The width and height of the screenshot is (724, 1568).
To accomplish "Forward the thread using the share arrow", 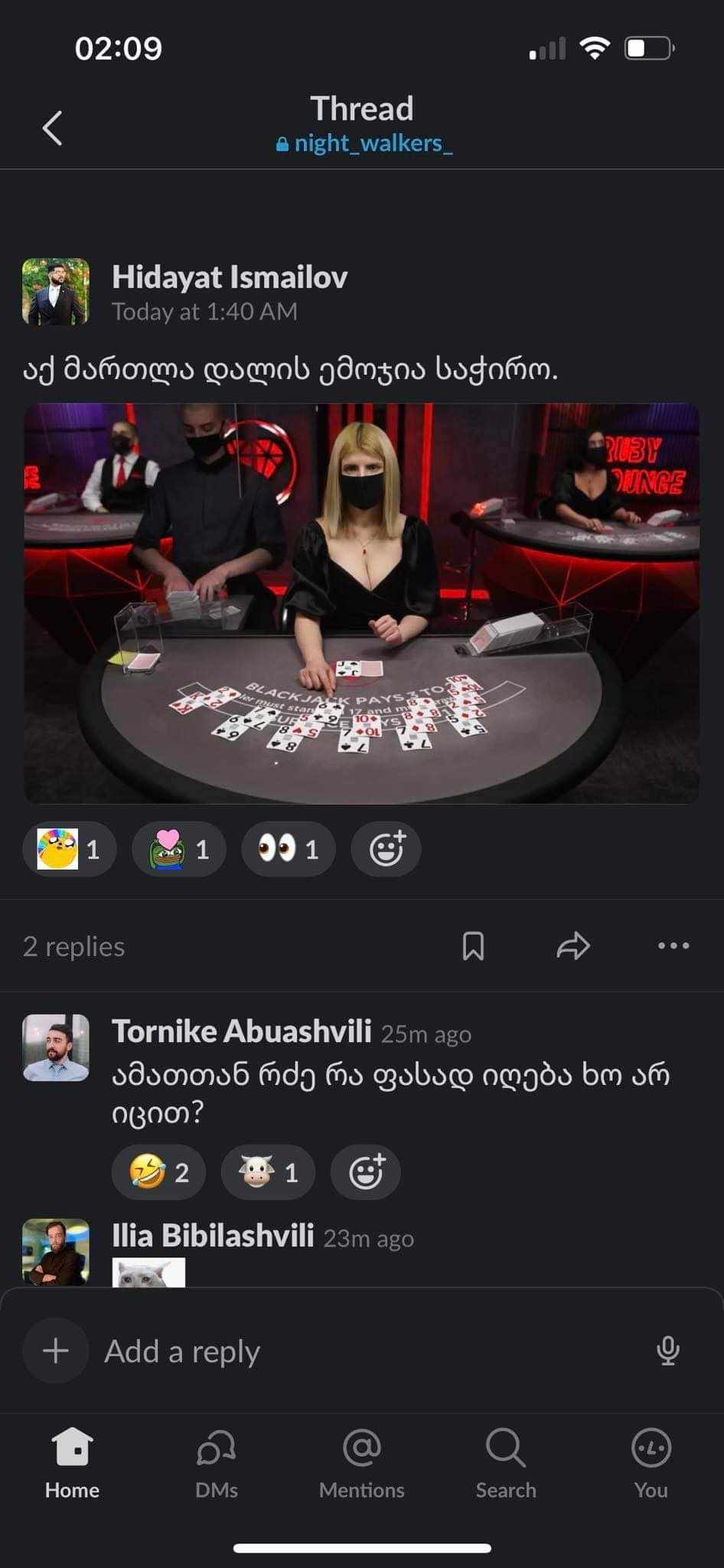I will click(572, 946).
